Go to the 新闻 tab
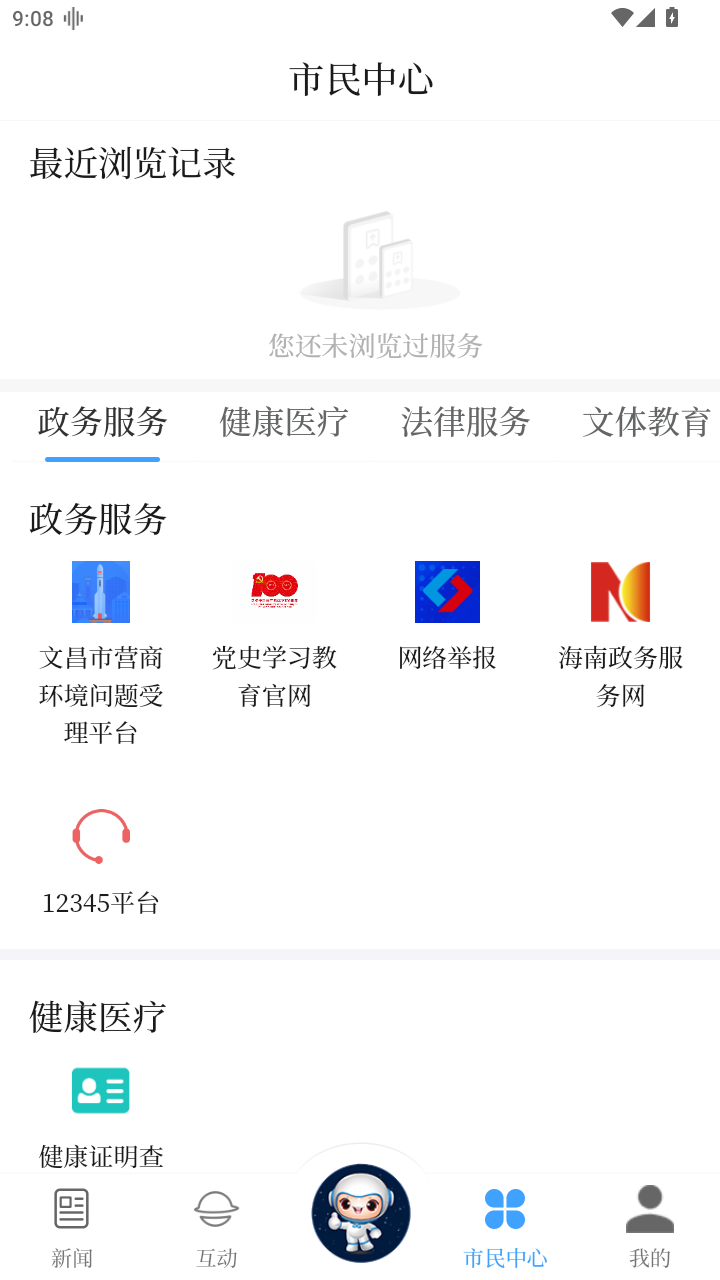 point(72,1227)
